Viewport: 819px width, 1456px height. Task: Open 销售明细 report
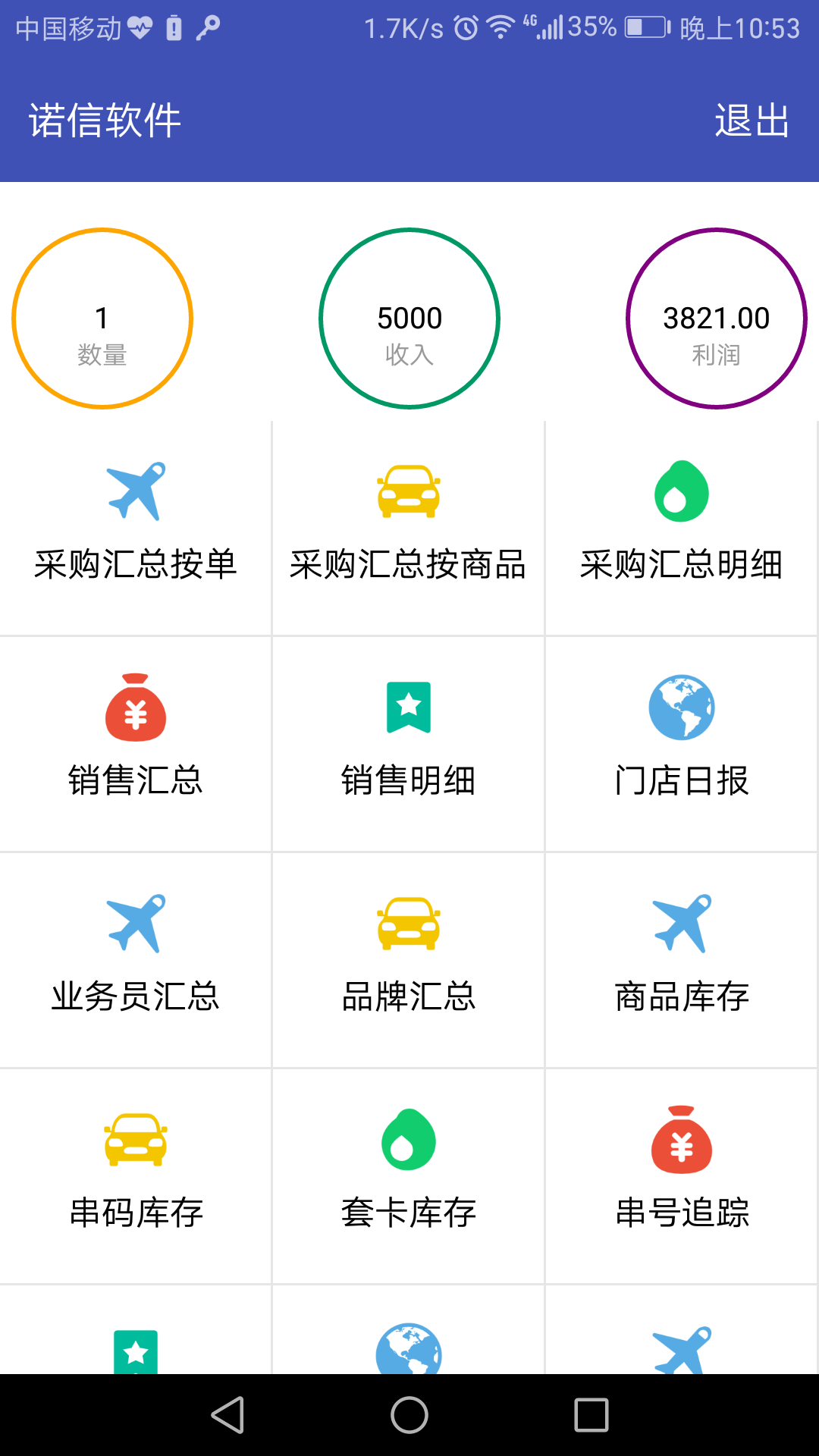409,745
